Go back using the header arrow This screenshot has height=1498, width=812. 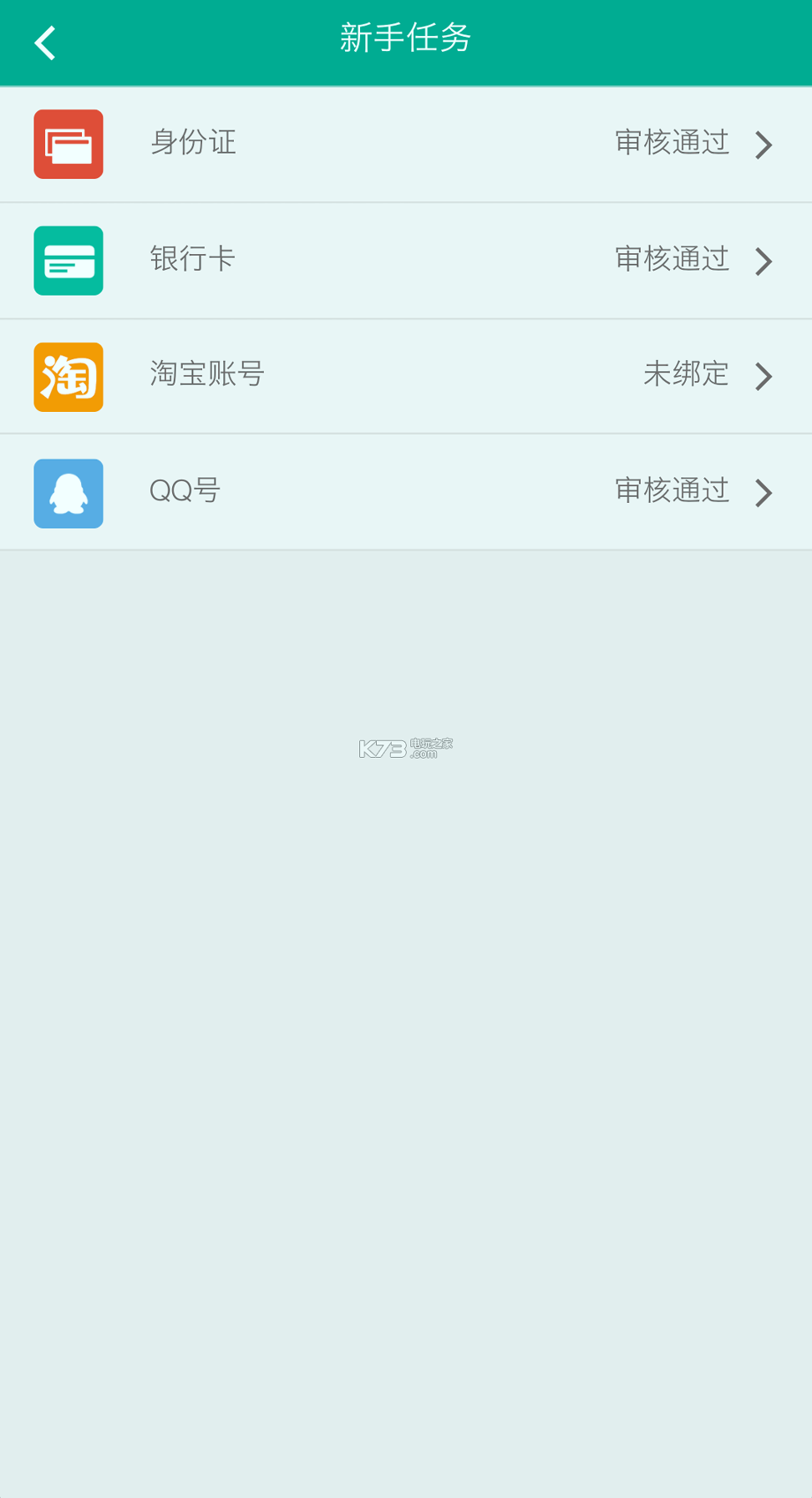pyautogui.click(x=45, y=43)
